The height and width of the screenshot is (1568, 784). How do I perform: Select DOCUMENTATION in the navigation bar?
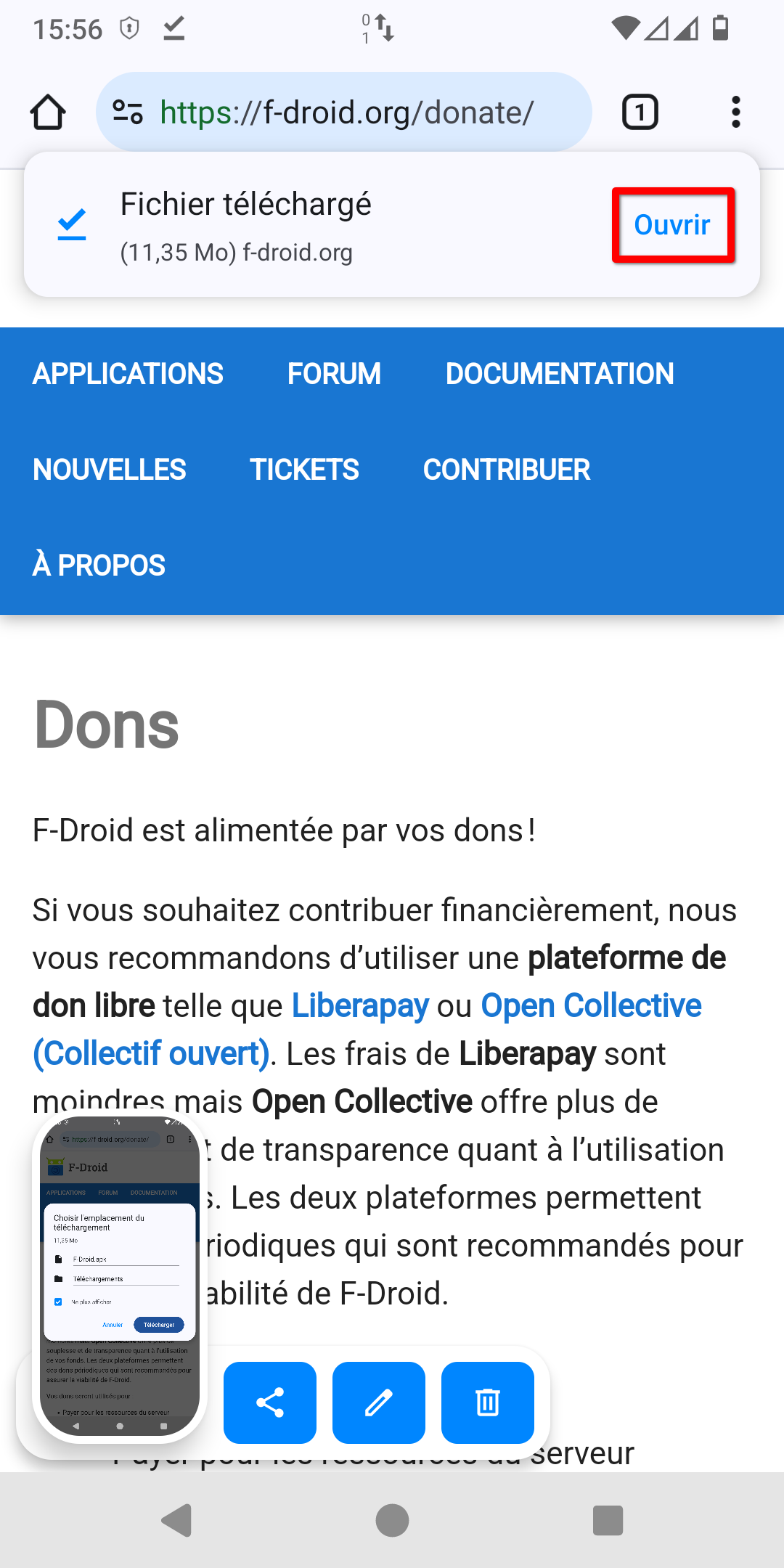pyautogui.click(x=559, y=374)
